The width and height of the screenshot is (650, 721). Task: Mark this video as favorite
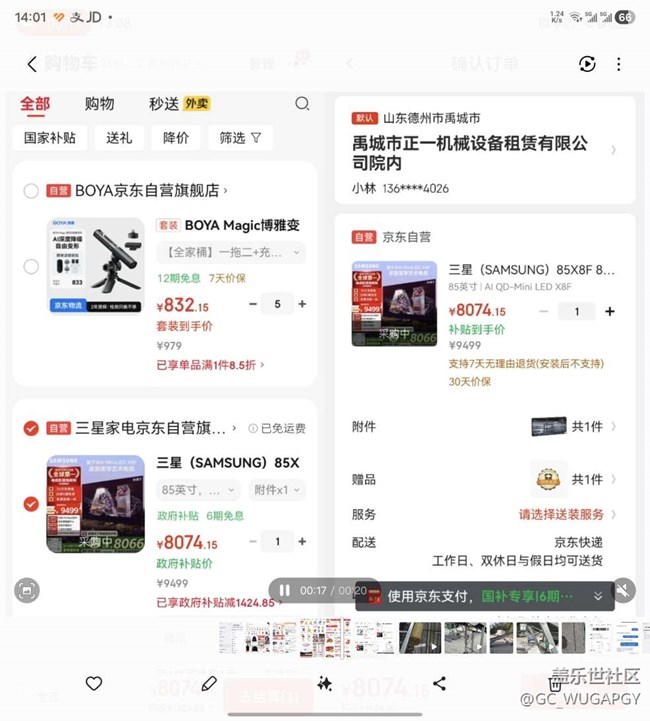(x=94, y=684)
